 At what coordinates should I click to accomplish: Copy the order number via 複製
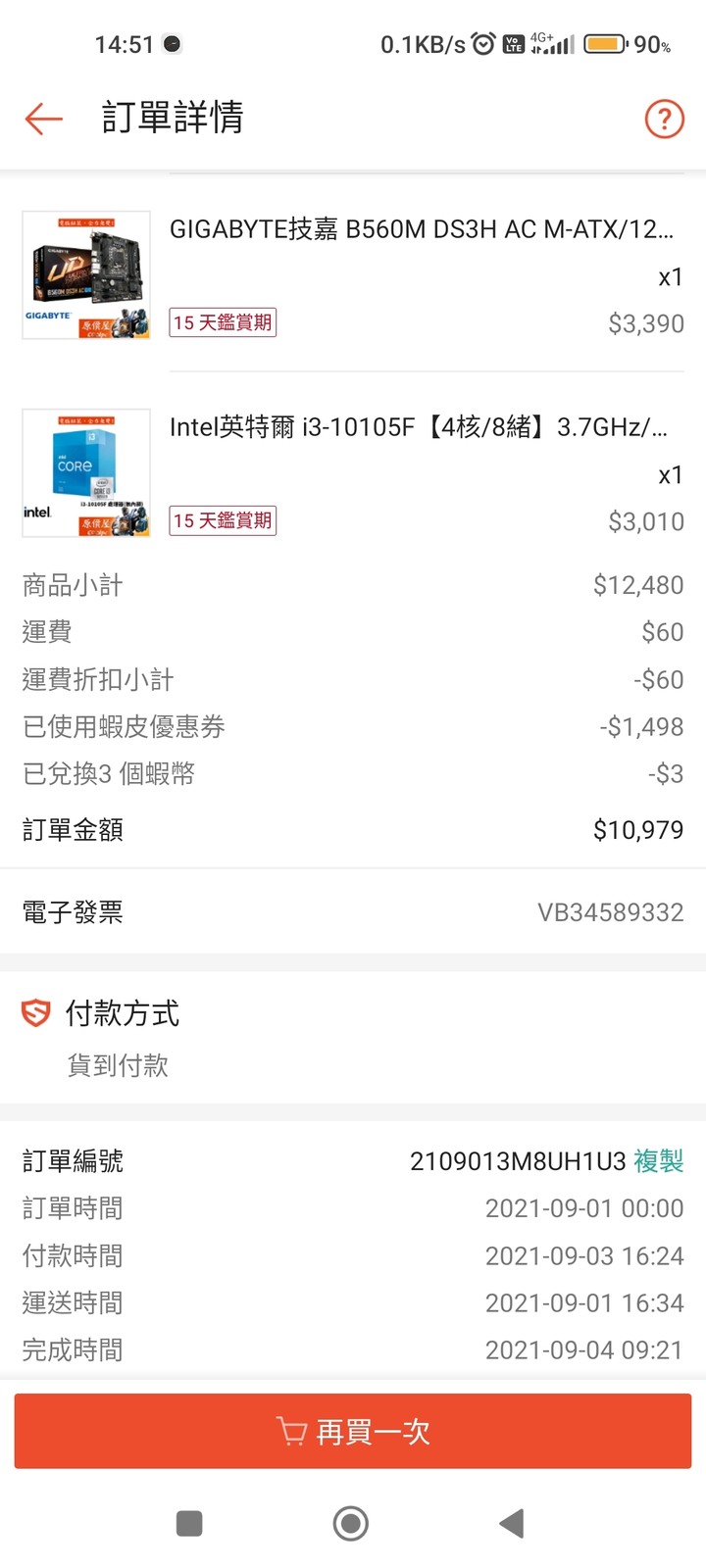point(658,1161)
